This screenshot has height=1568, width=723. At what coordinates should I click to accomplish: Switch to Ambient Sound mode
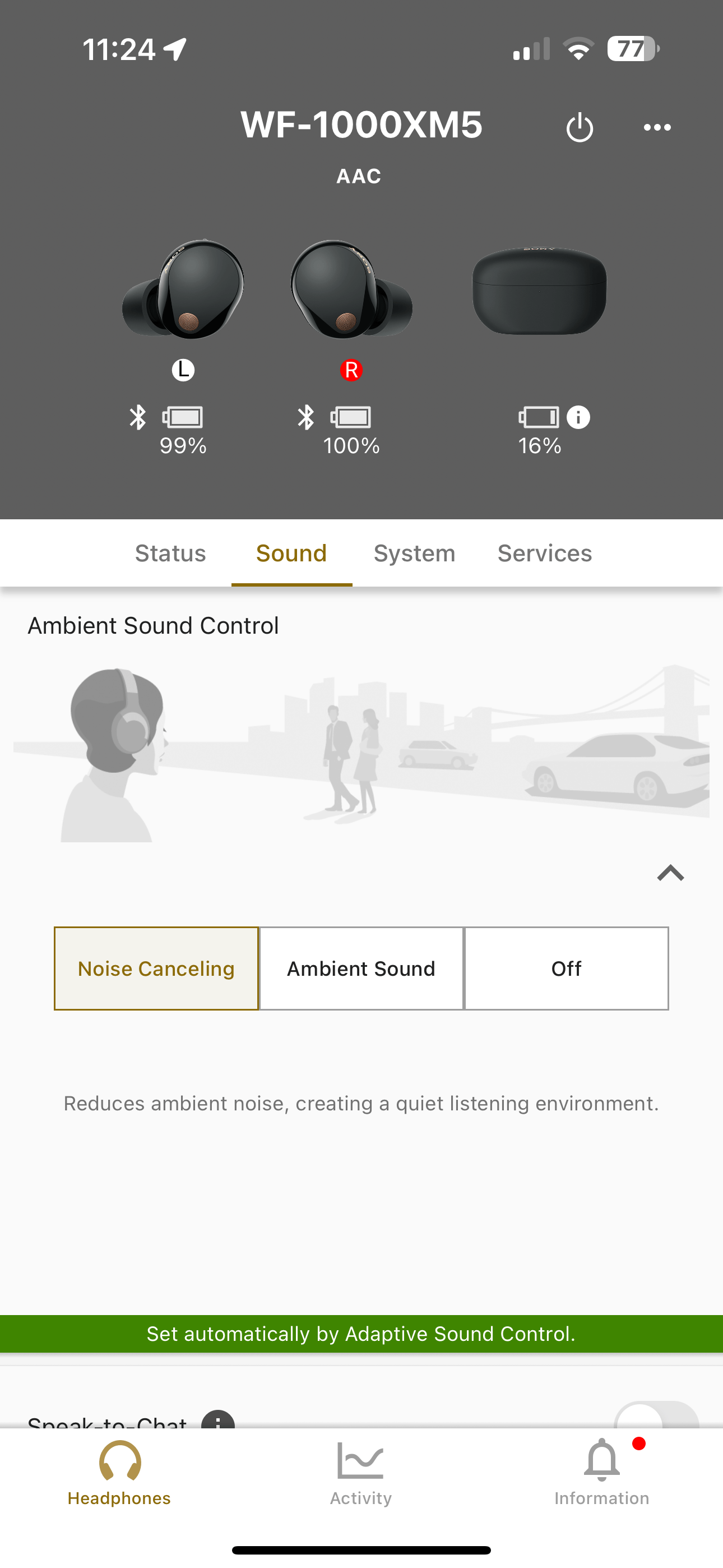(x=361, y=969)
